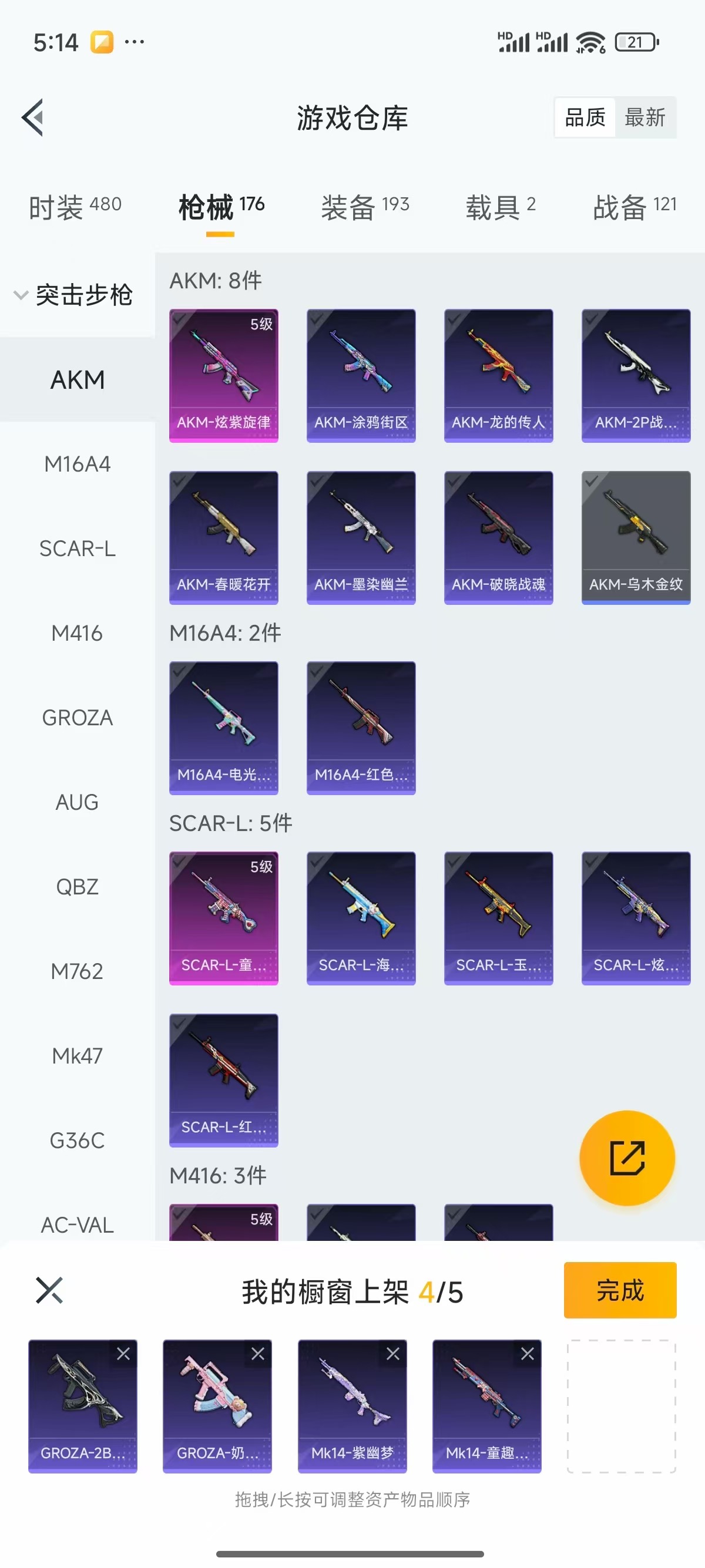
Task: Remove GROZA-2B from the showcase
Action: [x=123, y=1354]
